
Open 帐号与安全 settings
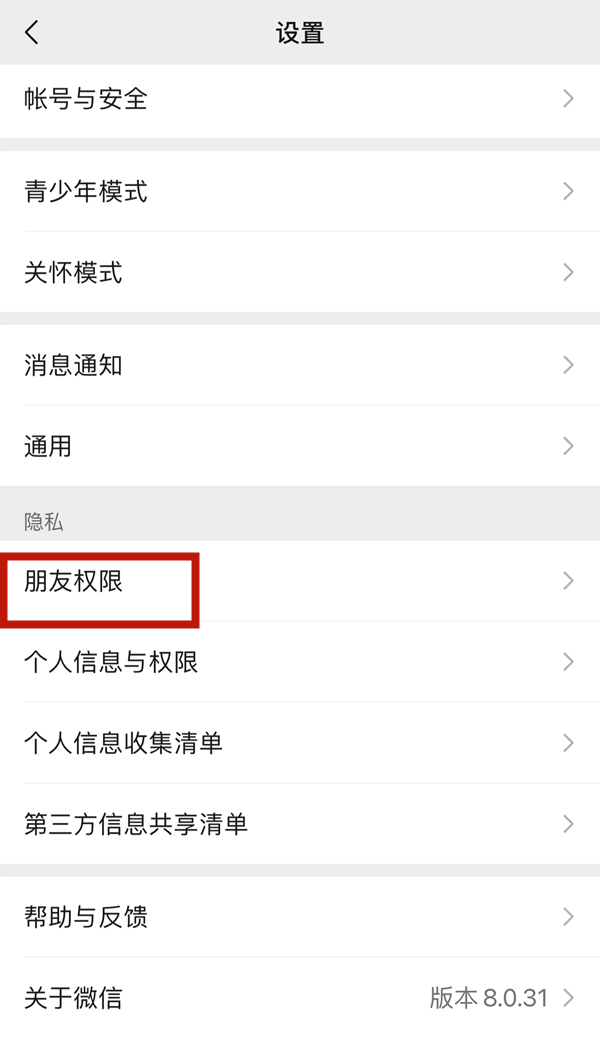300,99
